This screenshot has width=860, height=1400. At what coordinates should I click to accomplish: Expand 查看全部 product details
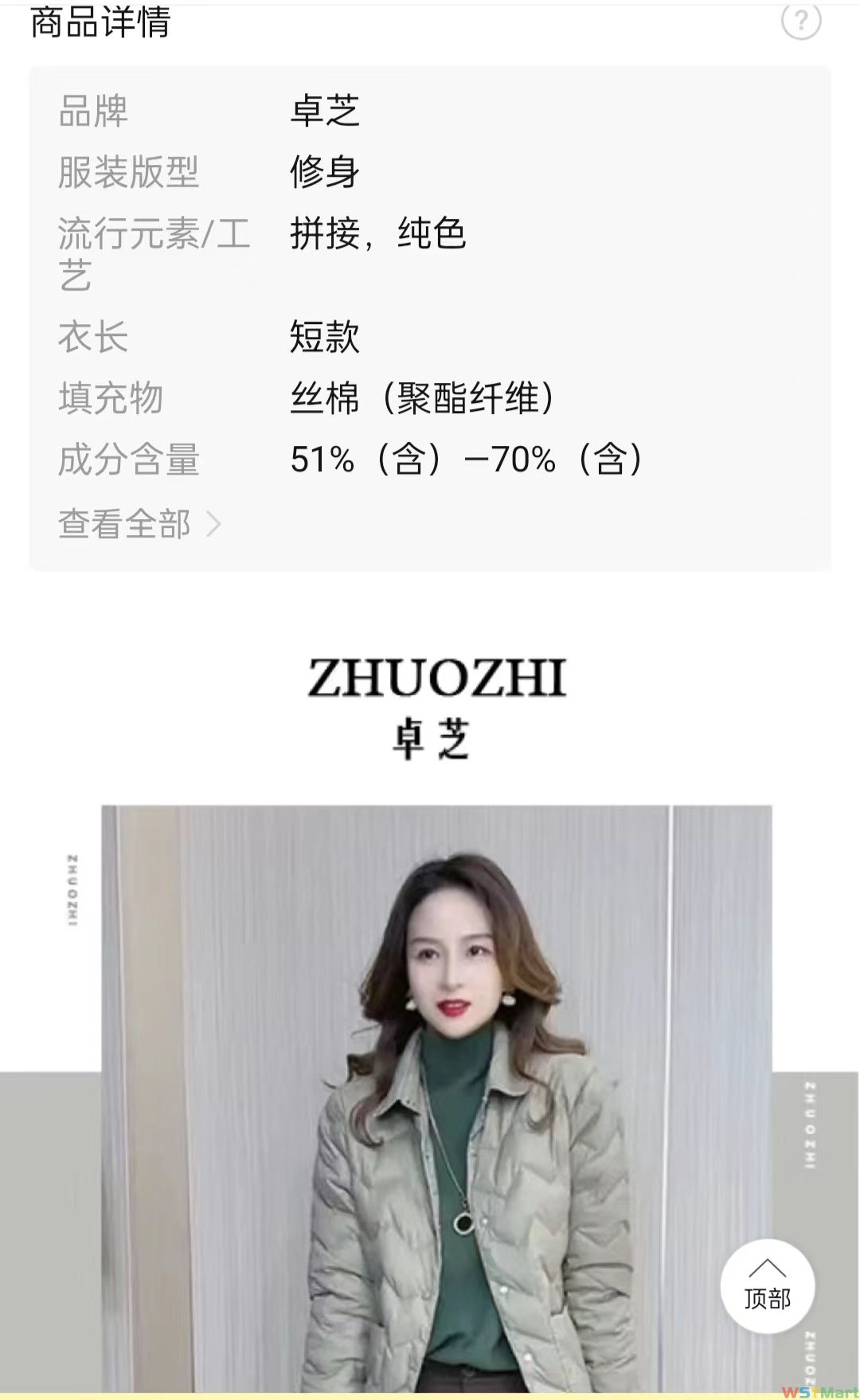coord(139,524)
